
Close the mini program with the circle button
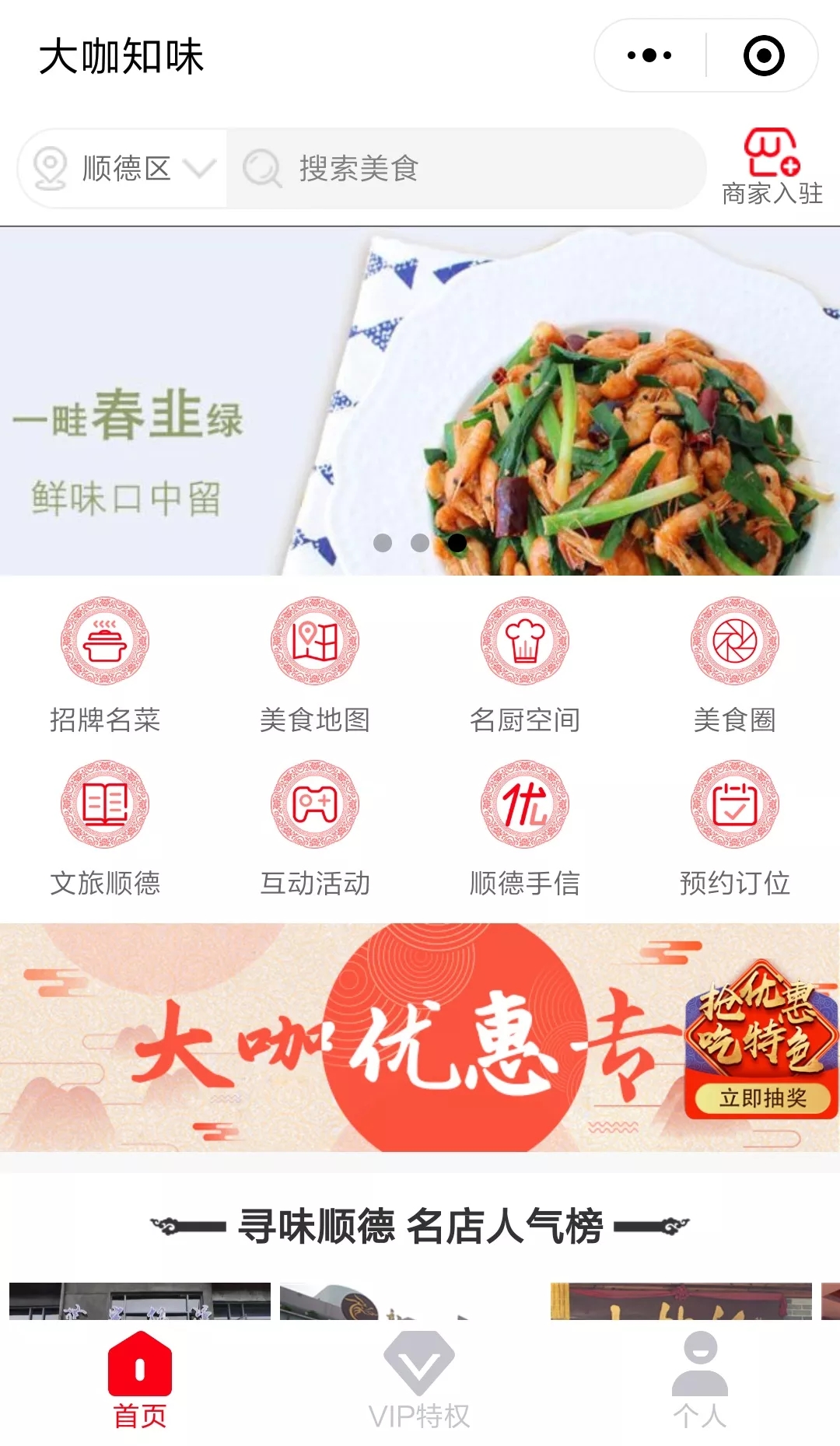click(763, 55)
